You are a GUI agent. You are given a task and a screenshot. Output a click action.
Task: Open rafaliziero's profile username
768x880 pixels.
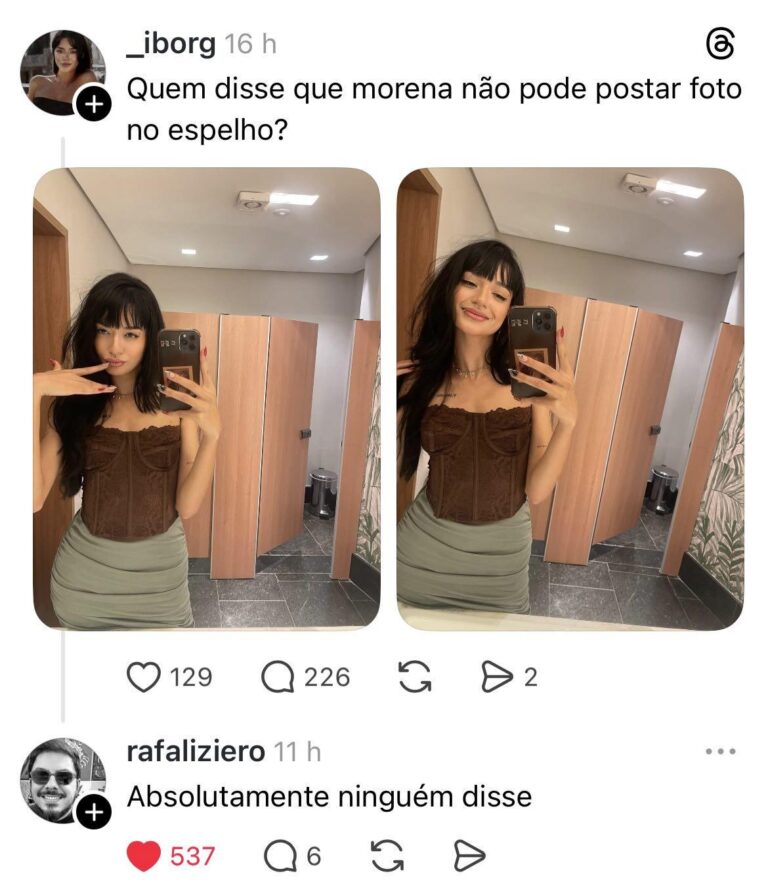pos(196,751)
